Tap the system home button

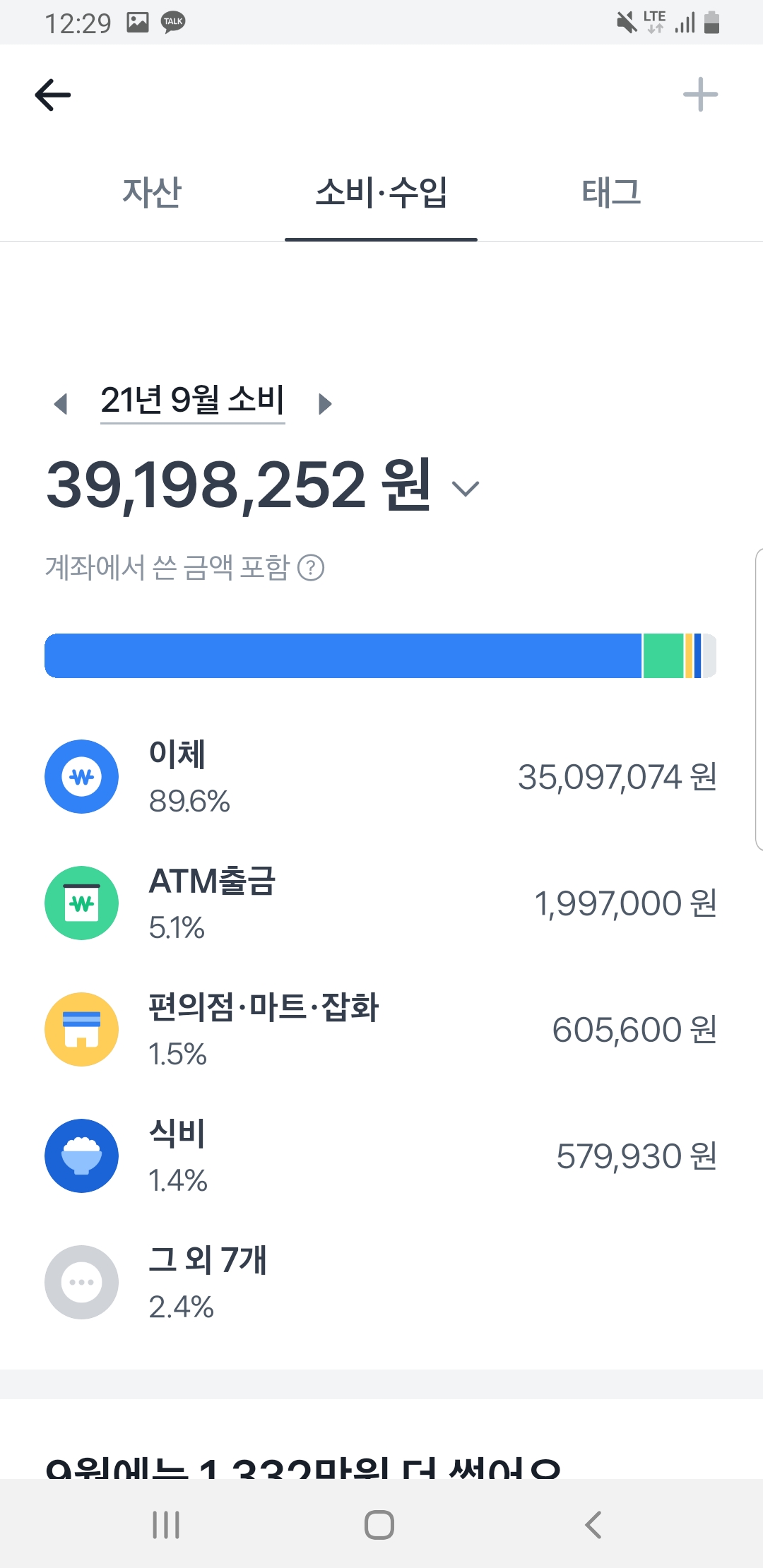[379, 1524]
